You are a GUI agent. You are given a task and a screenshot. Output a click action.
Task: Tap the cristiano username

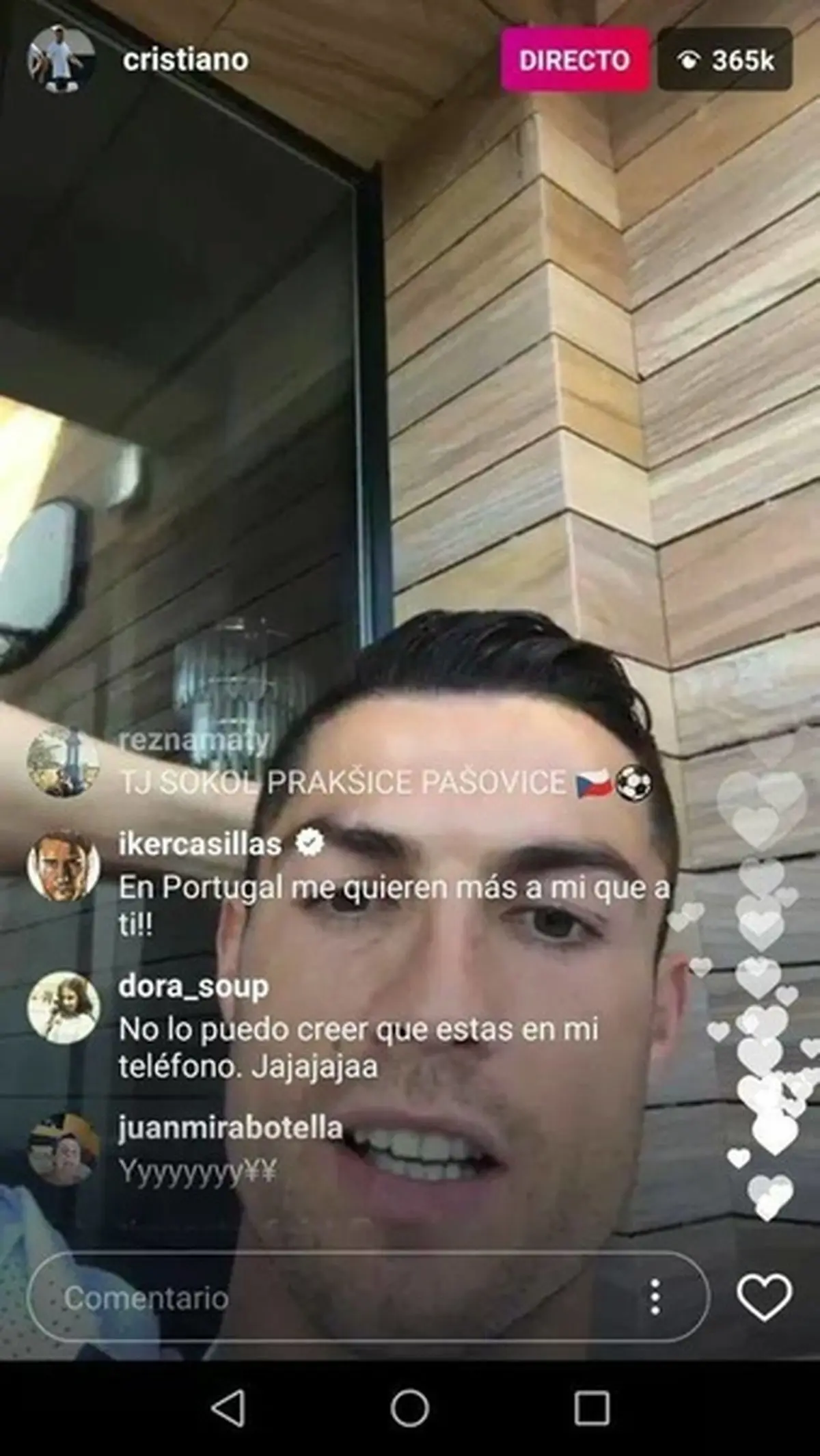click(x=185, y=60)
